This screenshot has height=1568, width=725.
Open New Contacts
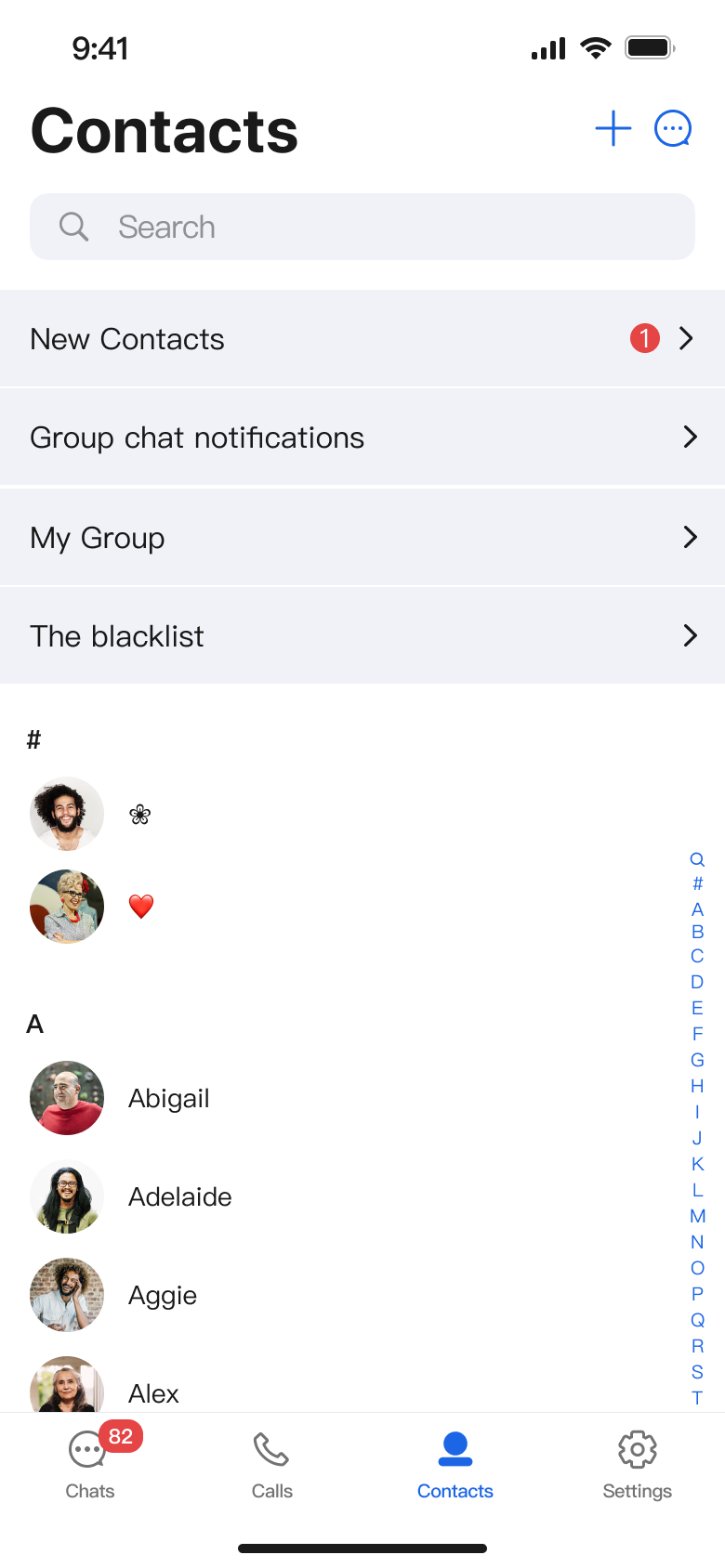click(x=362, y=339)
